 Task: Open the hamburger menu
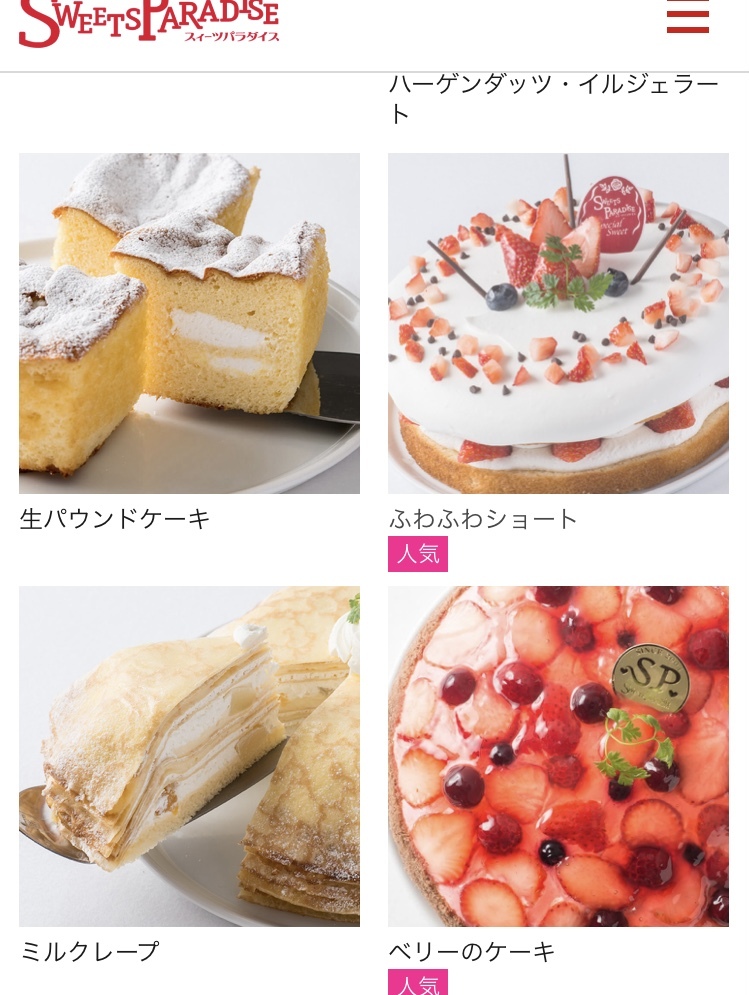[687, 17]
